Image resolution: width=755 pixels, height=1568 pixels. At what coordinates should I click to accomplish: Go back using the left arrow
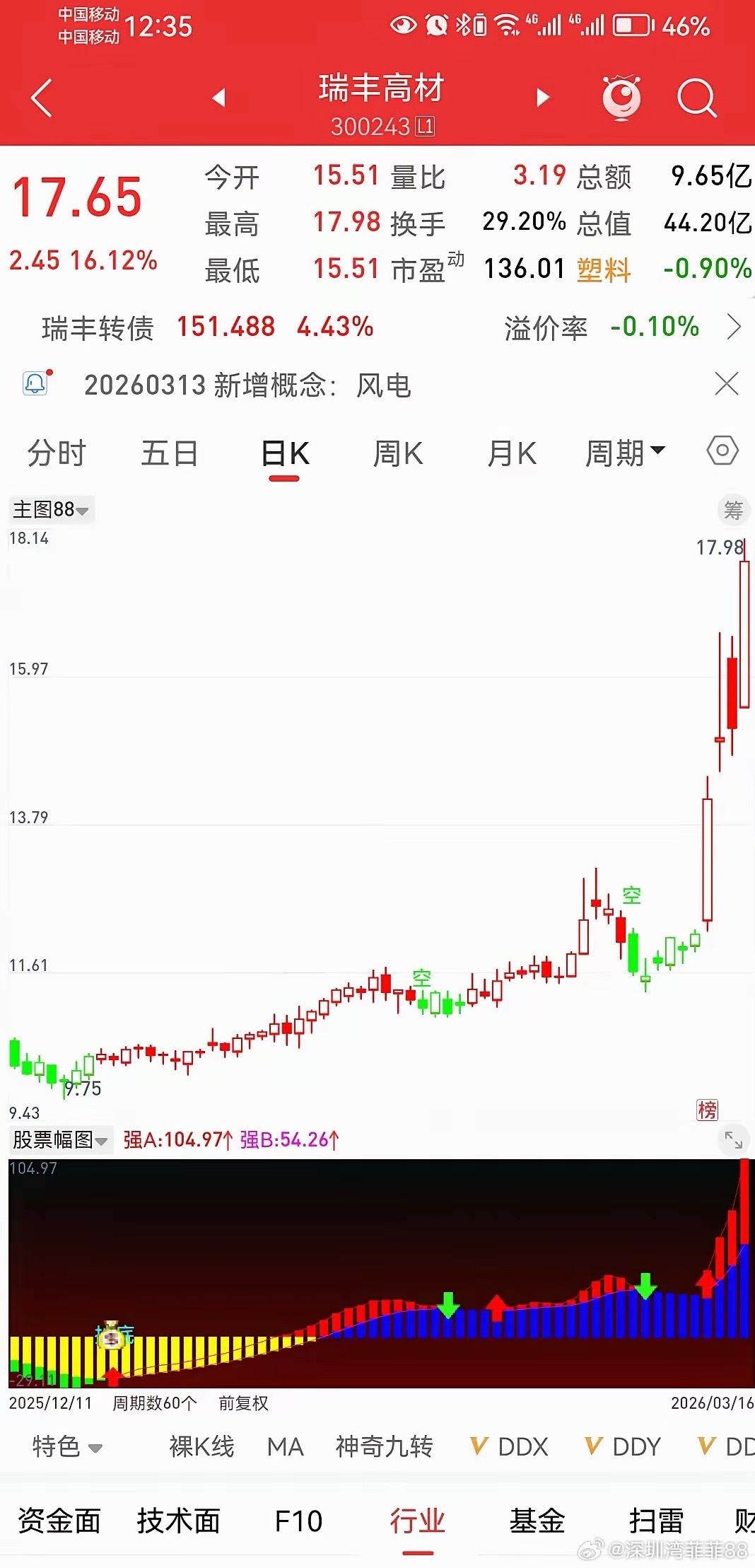click(41, 98)
